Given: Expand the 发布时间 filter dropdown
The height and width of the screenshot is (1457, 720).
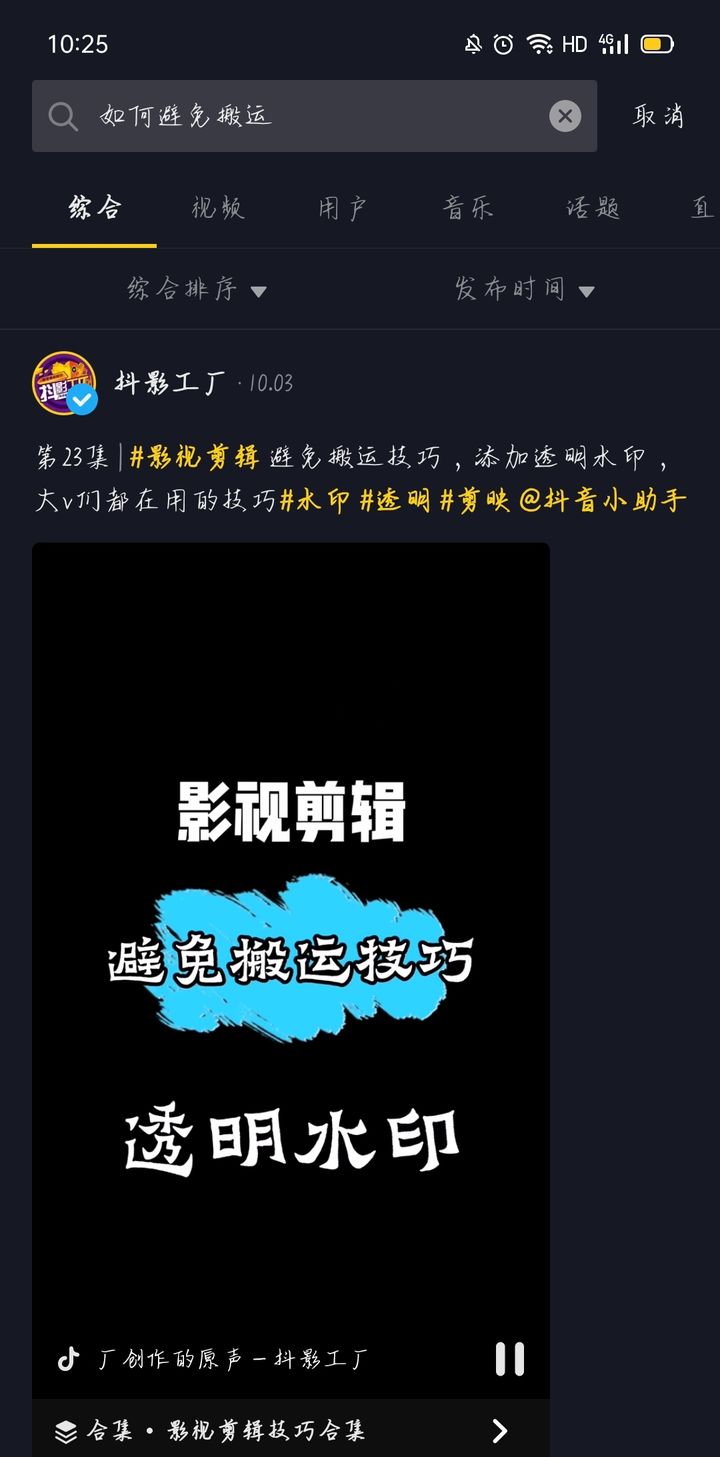Looking at the screenshot, I should coord(524,290).
